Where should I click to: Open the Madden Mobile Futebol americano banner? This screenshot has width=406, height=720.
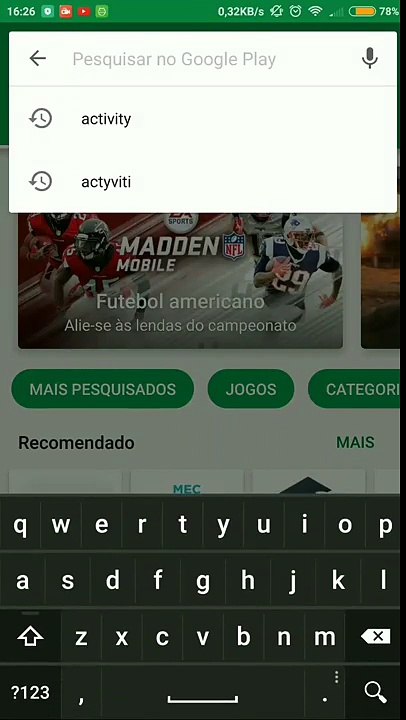coord(180,280)
